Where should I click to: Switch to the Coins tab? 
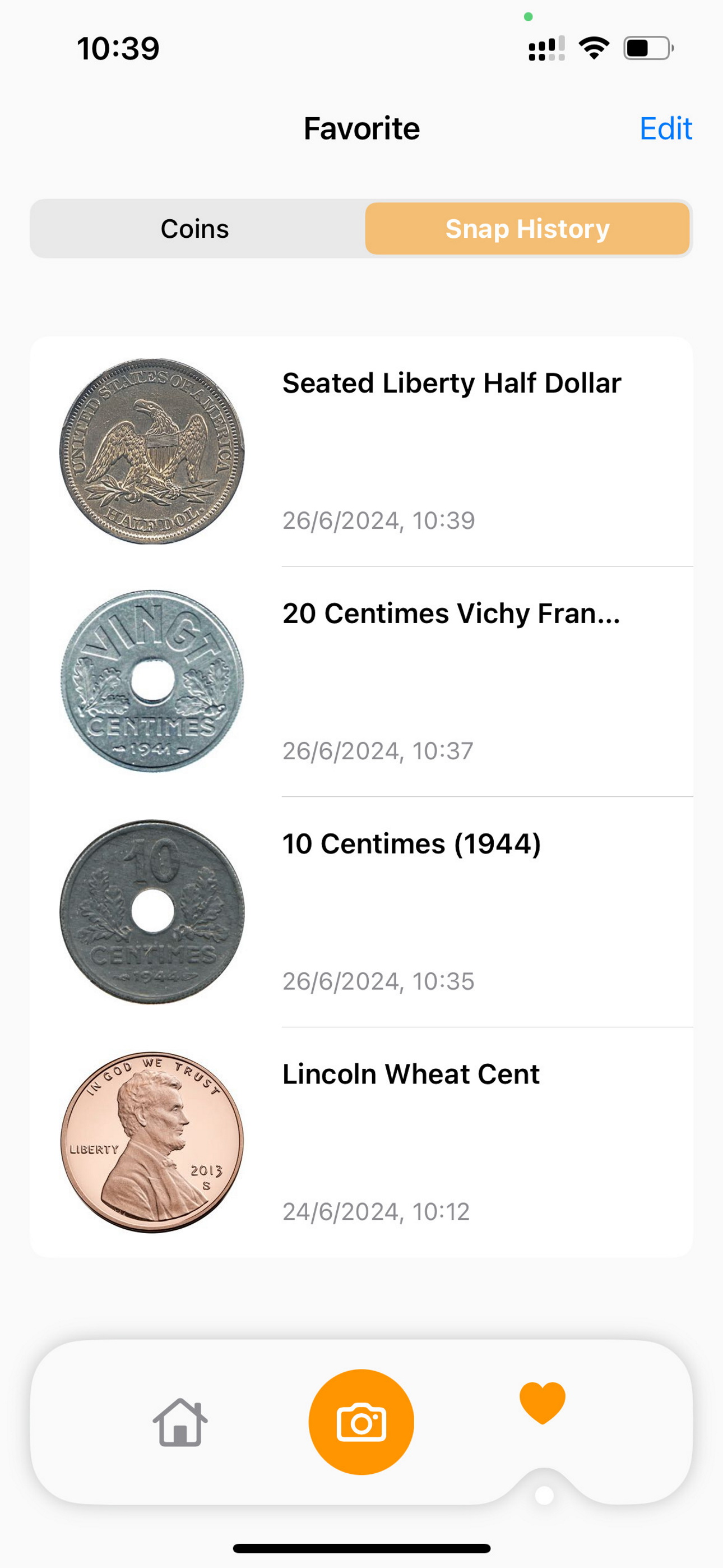pyautogui.click(x=194, y=229)
